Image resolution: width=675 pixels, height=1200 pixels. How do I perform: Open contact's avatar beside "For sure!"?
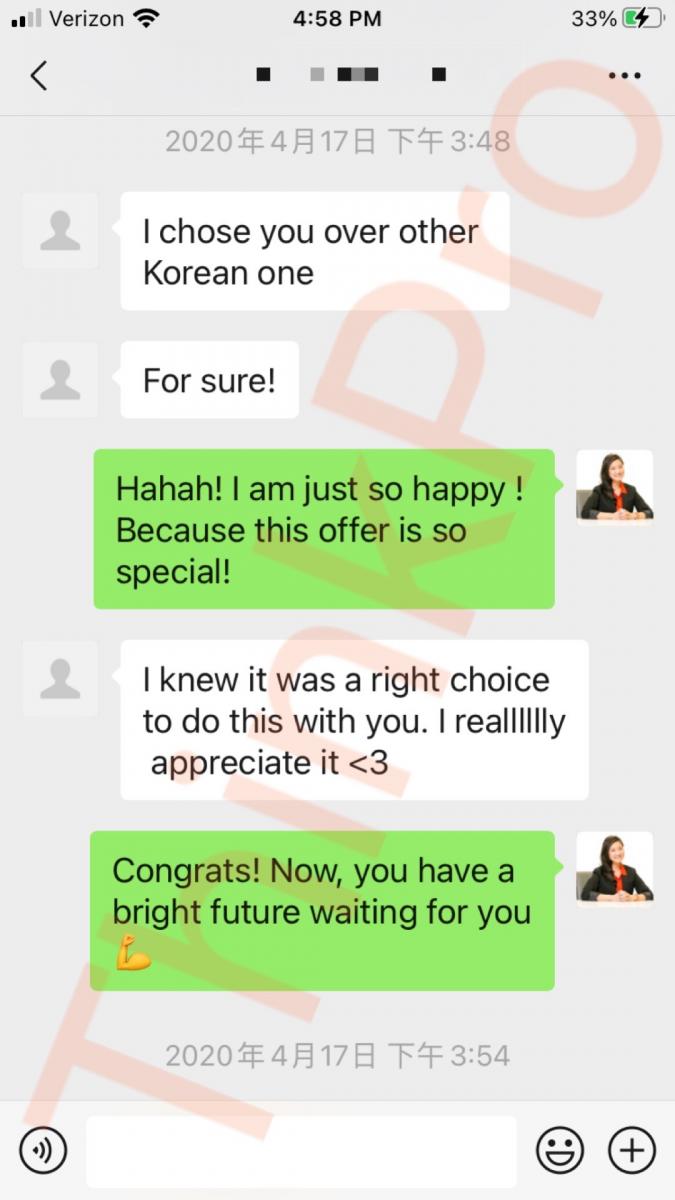pyautogui.click(x=60, y=380)
